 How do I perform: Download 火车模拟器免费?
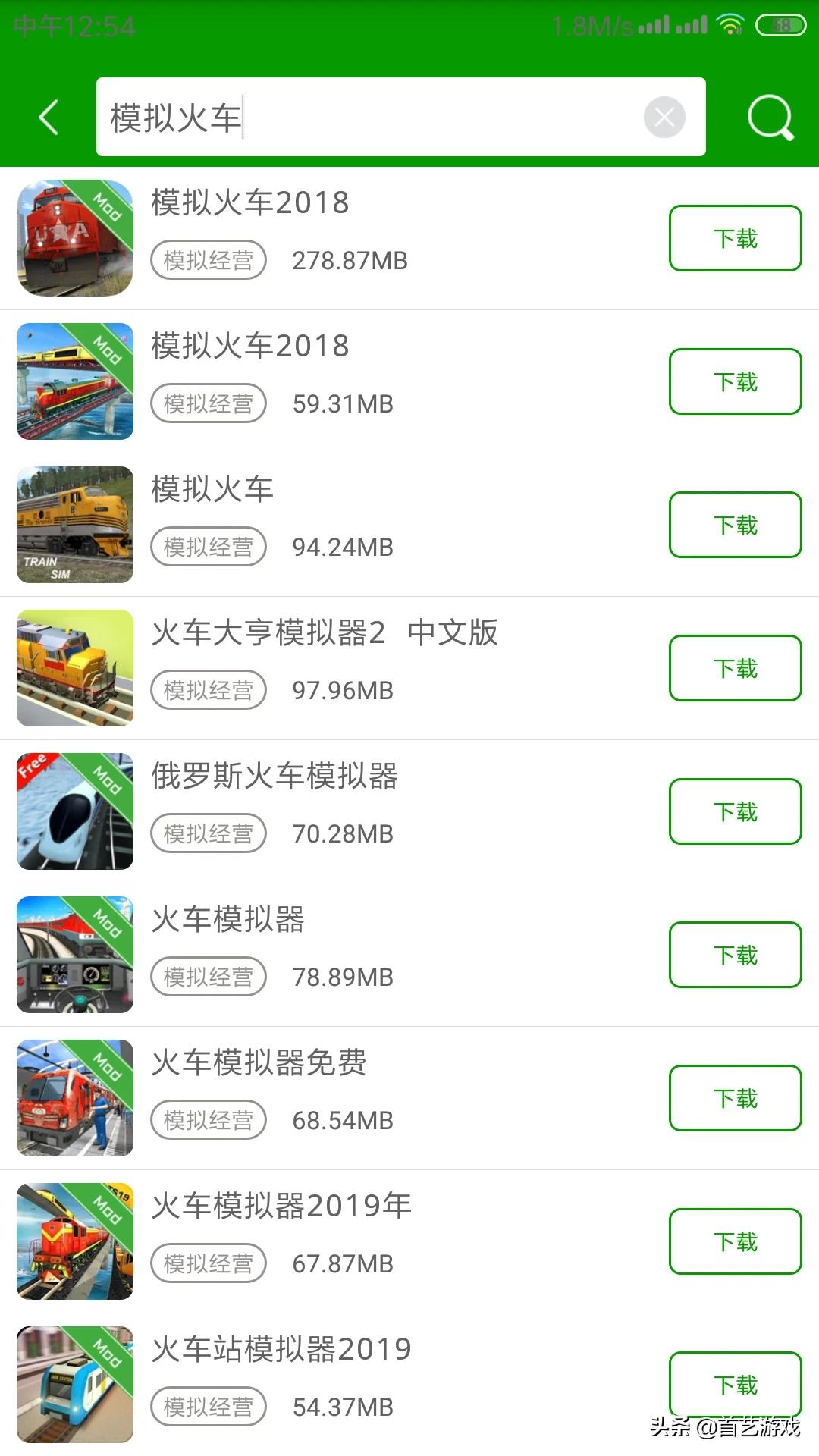[735, 1098]
